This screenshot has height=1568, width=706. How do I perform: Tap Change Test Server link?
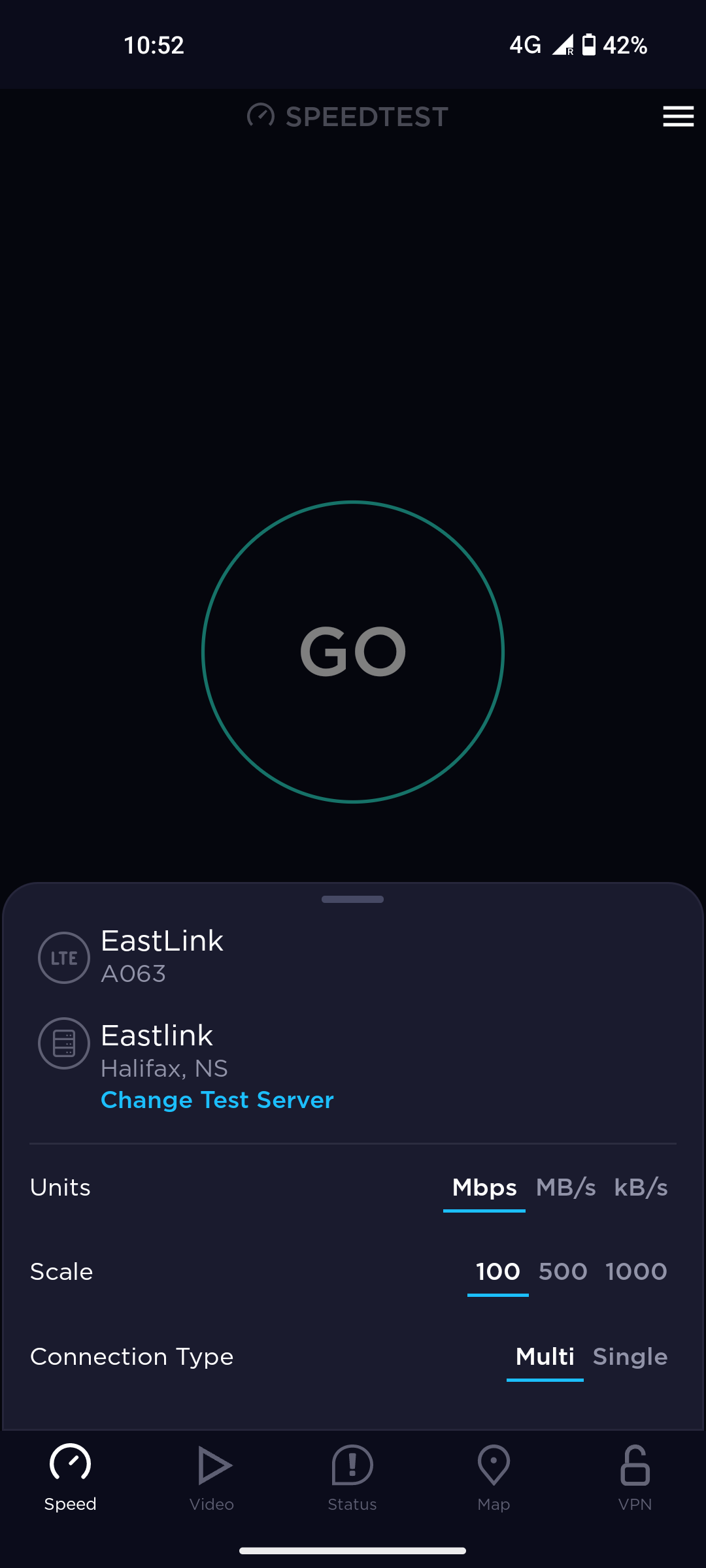[x=217, y=1100]
